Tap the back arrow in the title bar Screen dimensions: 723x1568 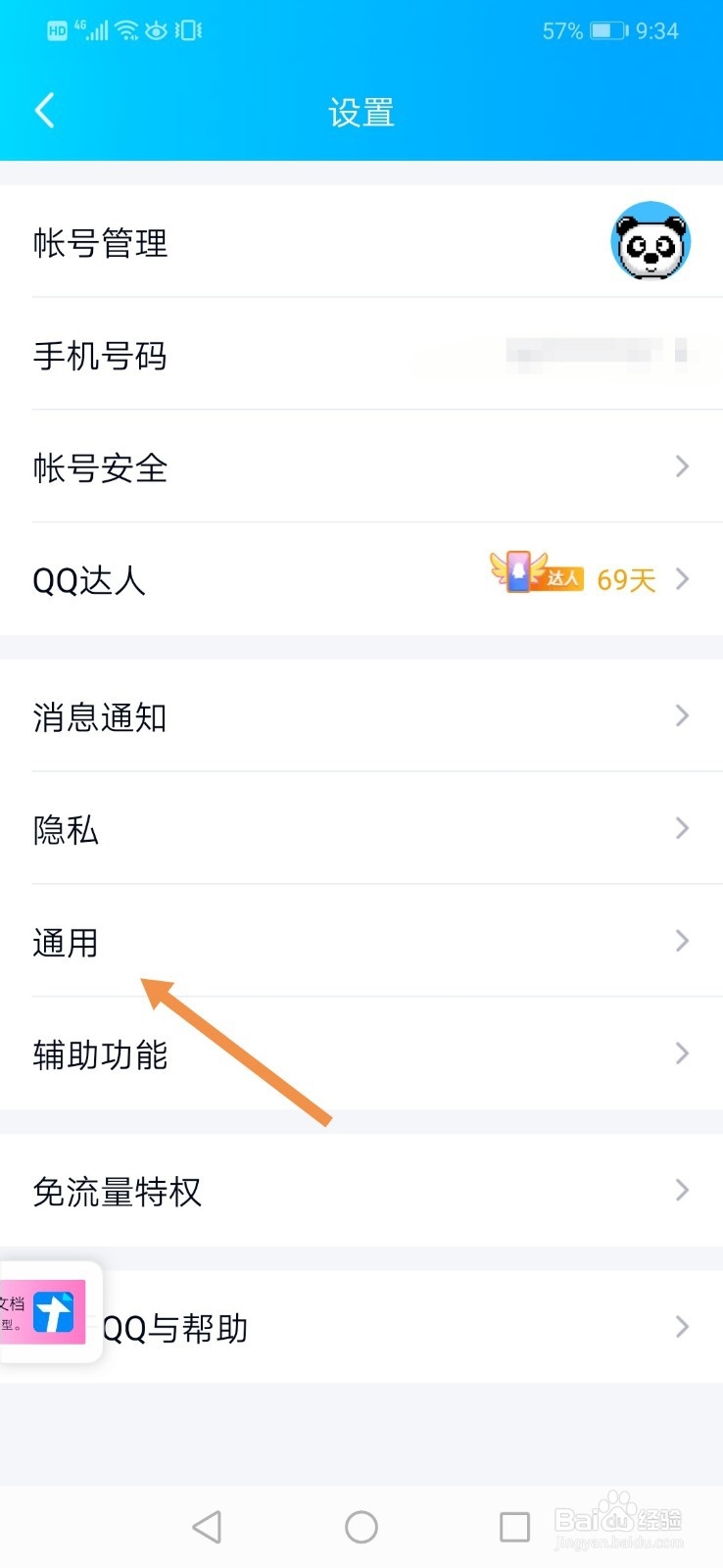coord(43,111)
